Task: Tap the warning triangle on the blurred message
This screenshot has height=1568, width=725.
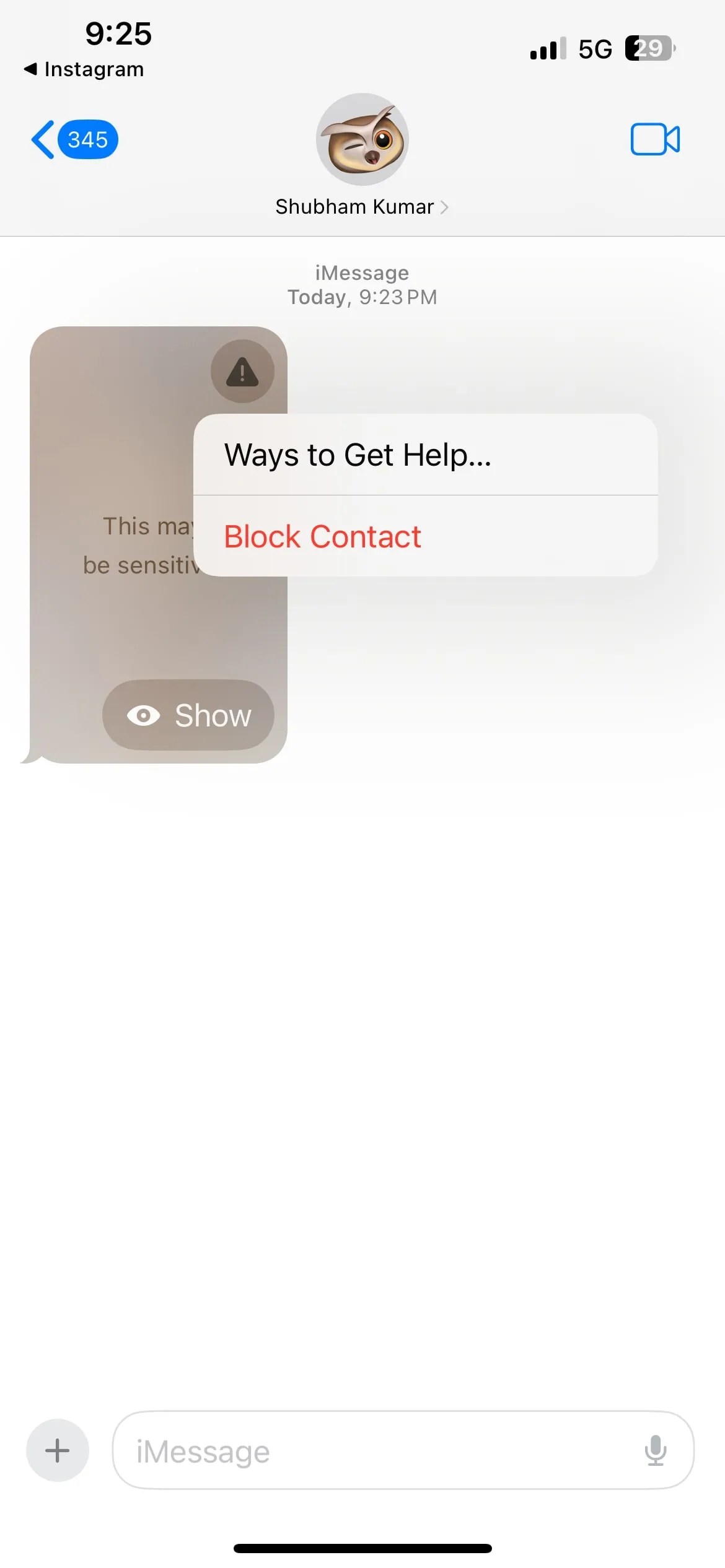Action: coord(242,371)
